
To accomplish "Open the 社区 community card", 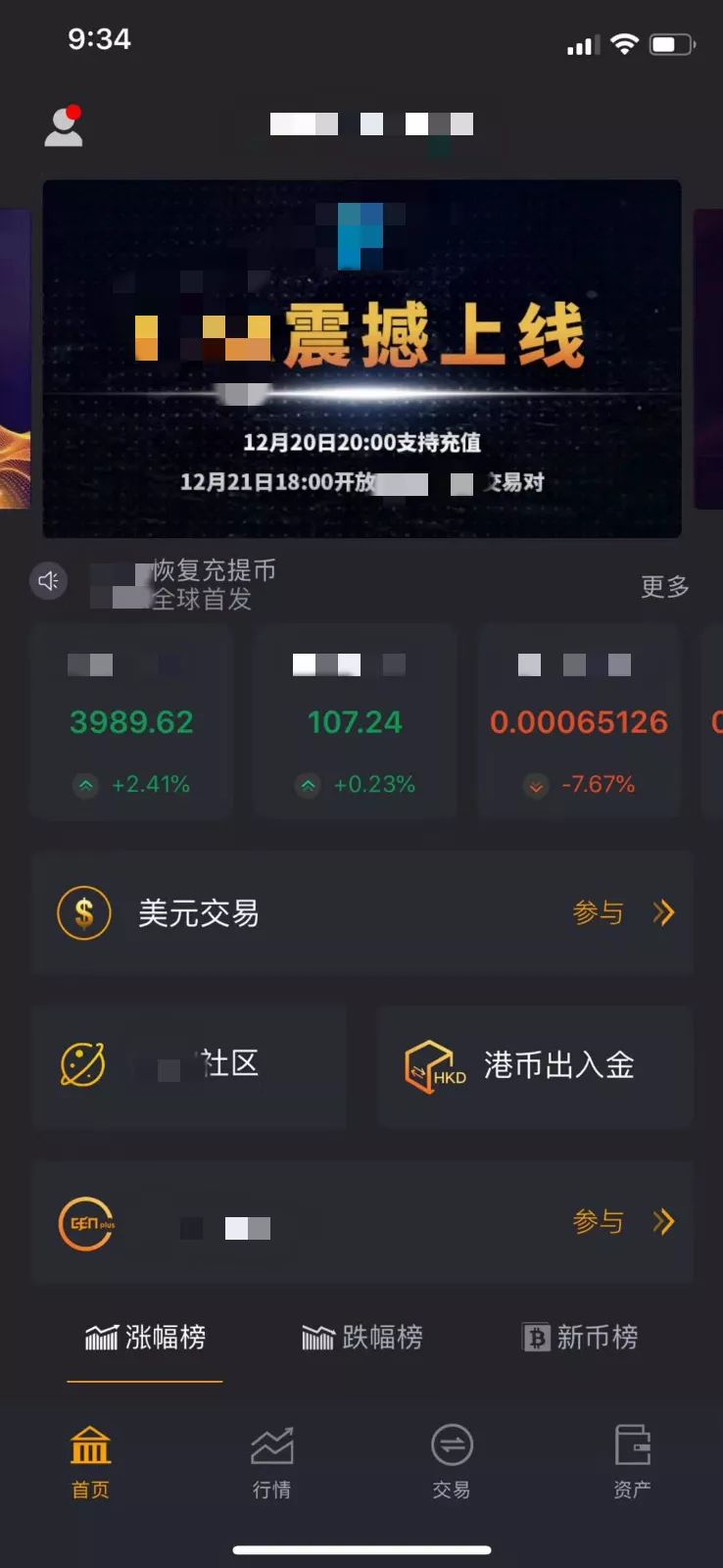I will pos(188,1065).
